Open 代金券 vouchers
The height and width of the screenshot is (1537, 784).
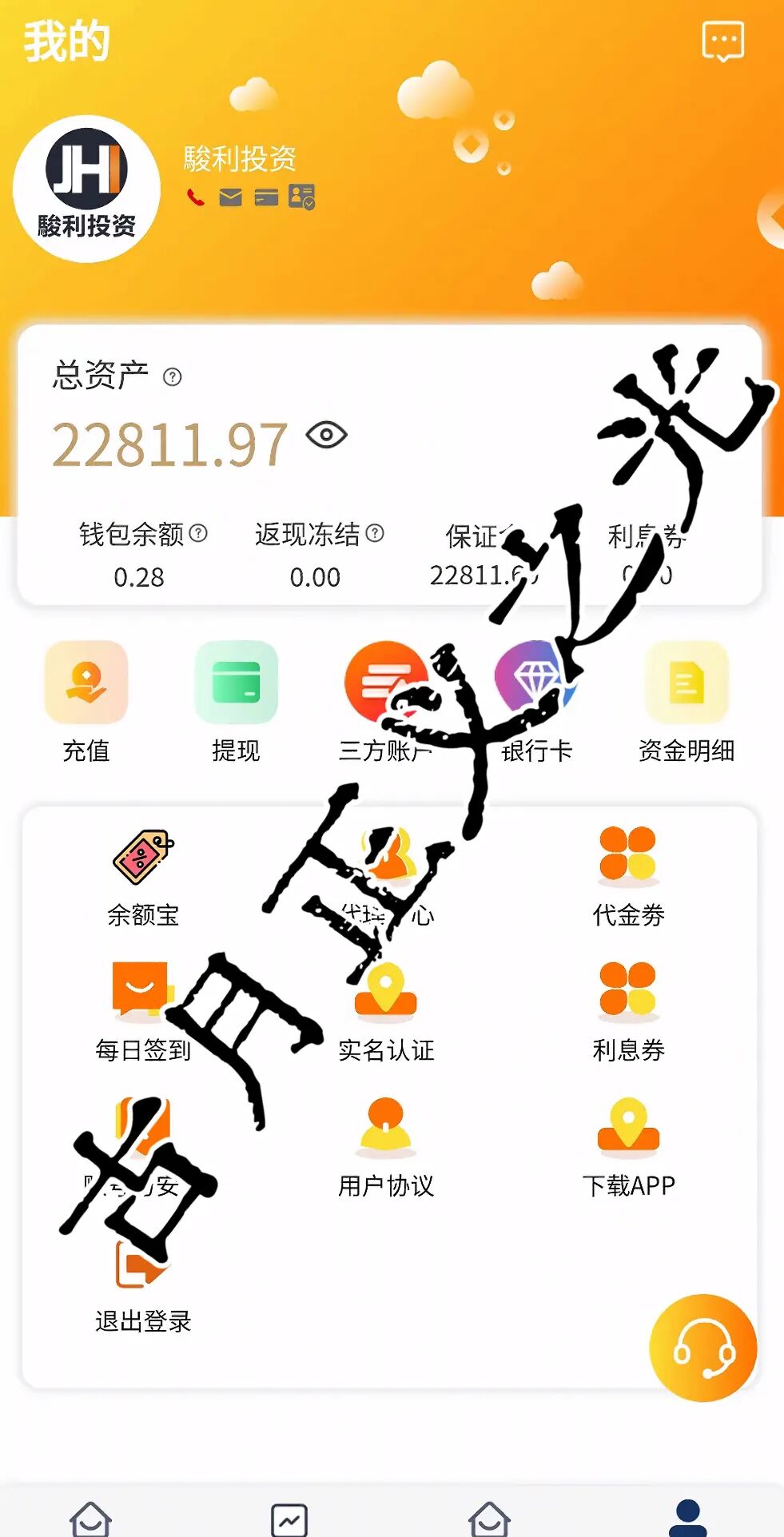[628, 877]
